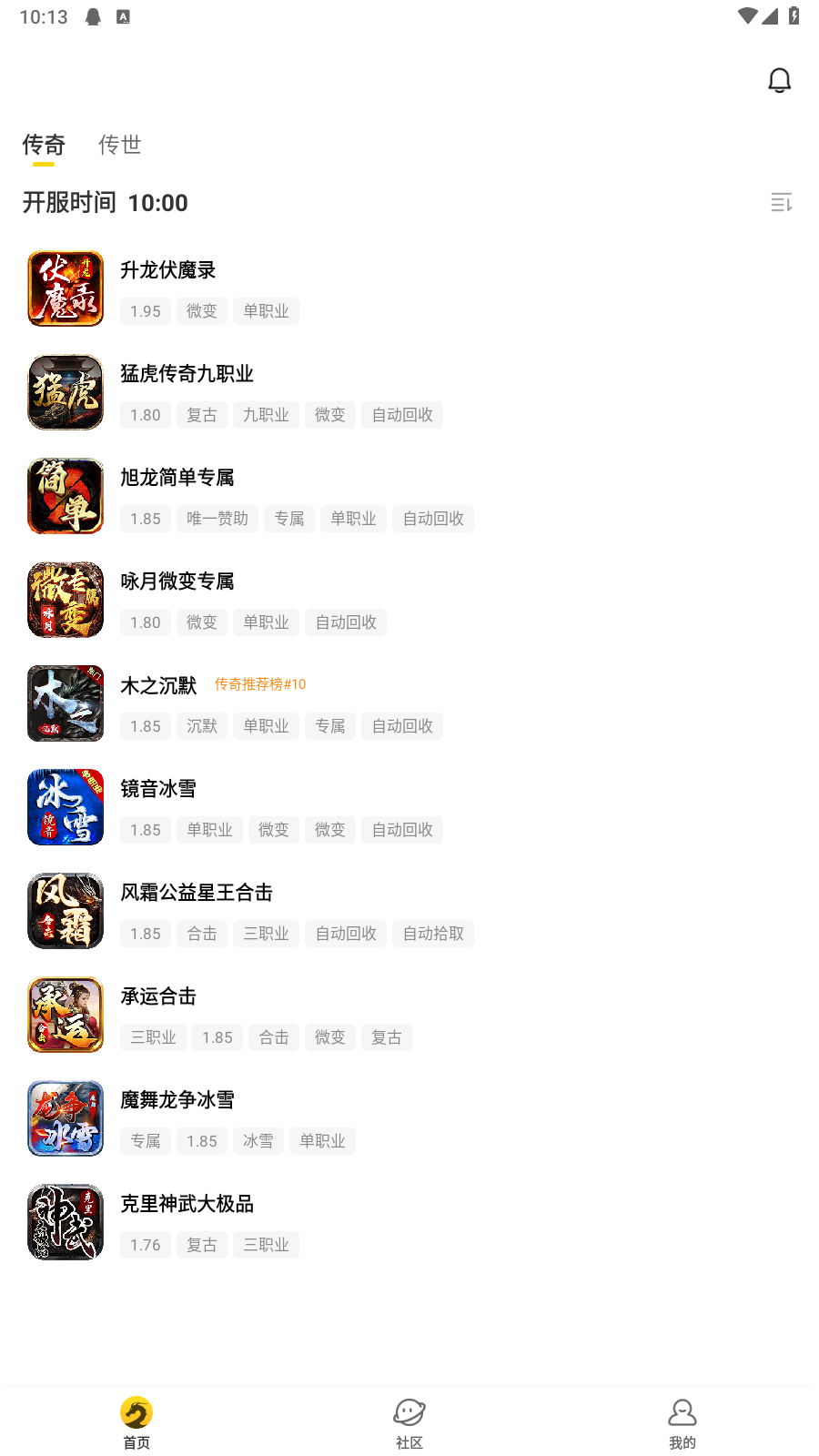Open the 传奇推荐榜#10 ranking link
Image resolution: width=819 pixels, height=1456 pixels.
(x=260, y=684)
